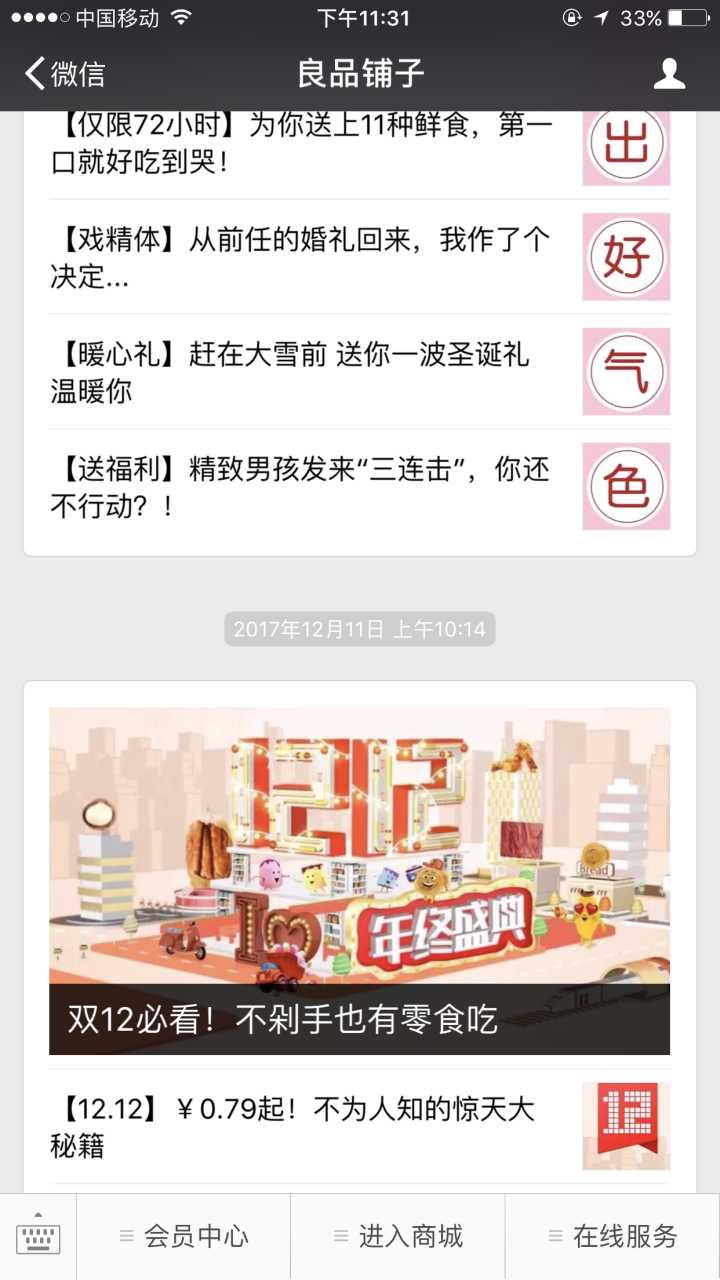Open the account profile icon
The image size is (720, 1280).
tap(669, 73)
